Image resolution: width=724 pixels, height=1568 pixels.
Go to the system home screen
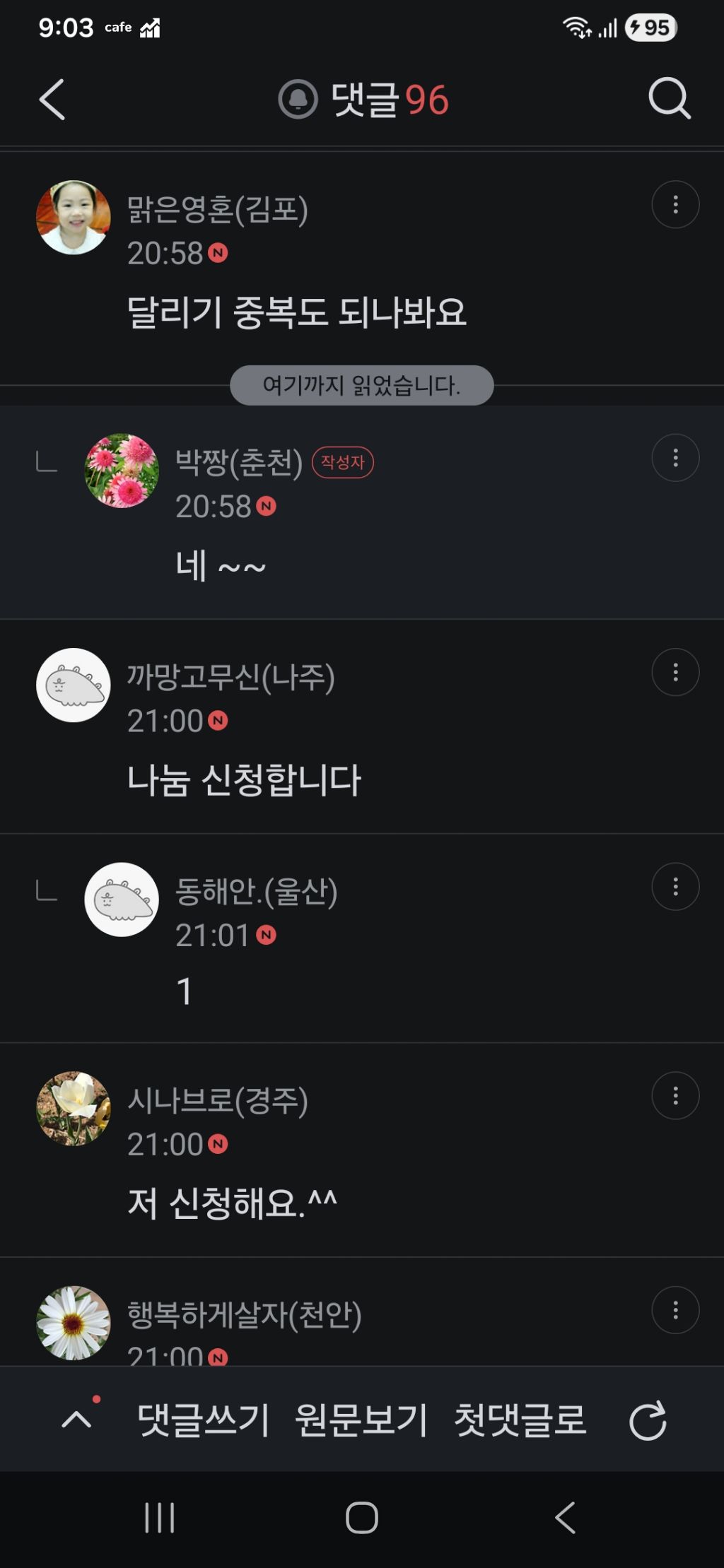(x=361, y=1517)
